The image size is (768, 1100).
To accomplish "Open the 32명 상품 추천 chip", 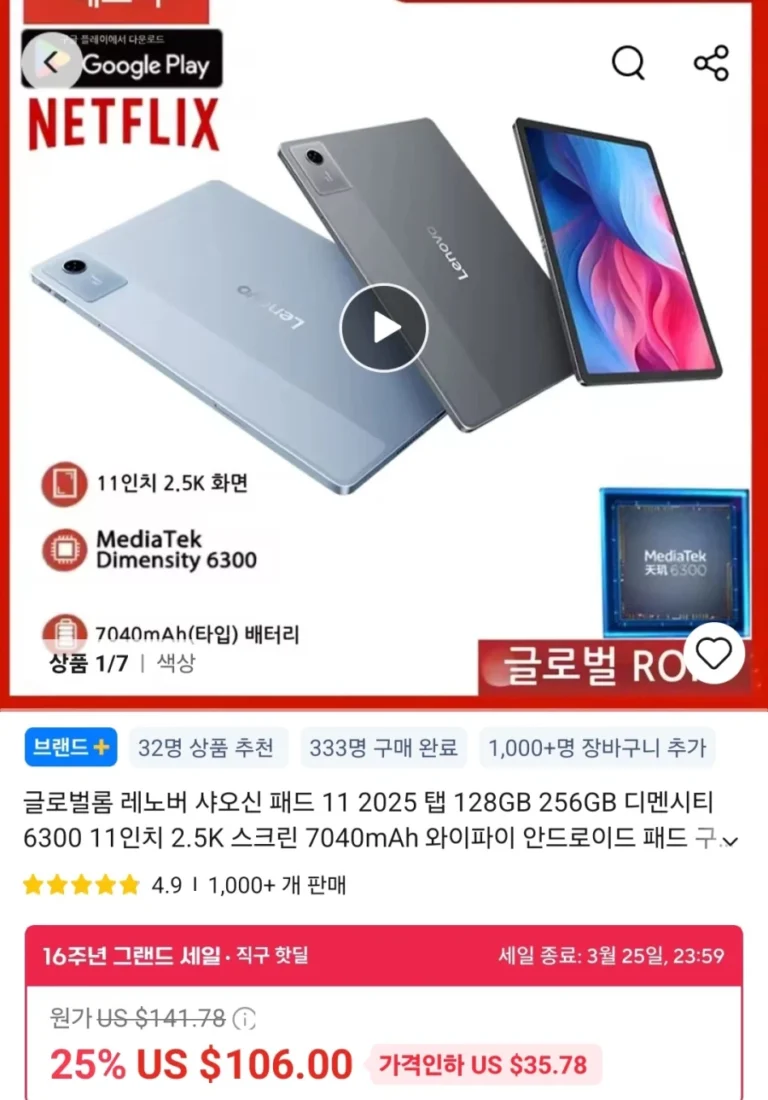I will (x=206, y=747).
